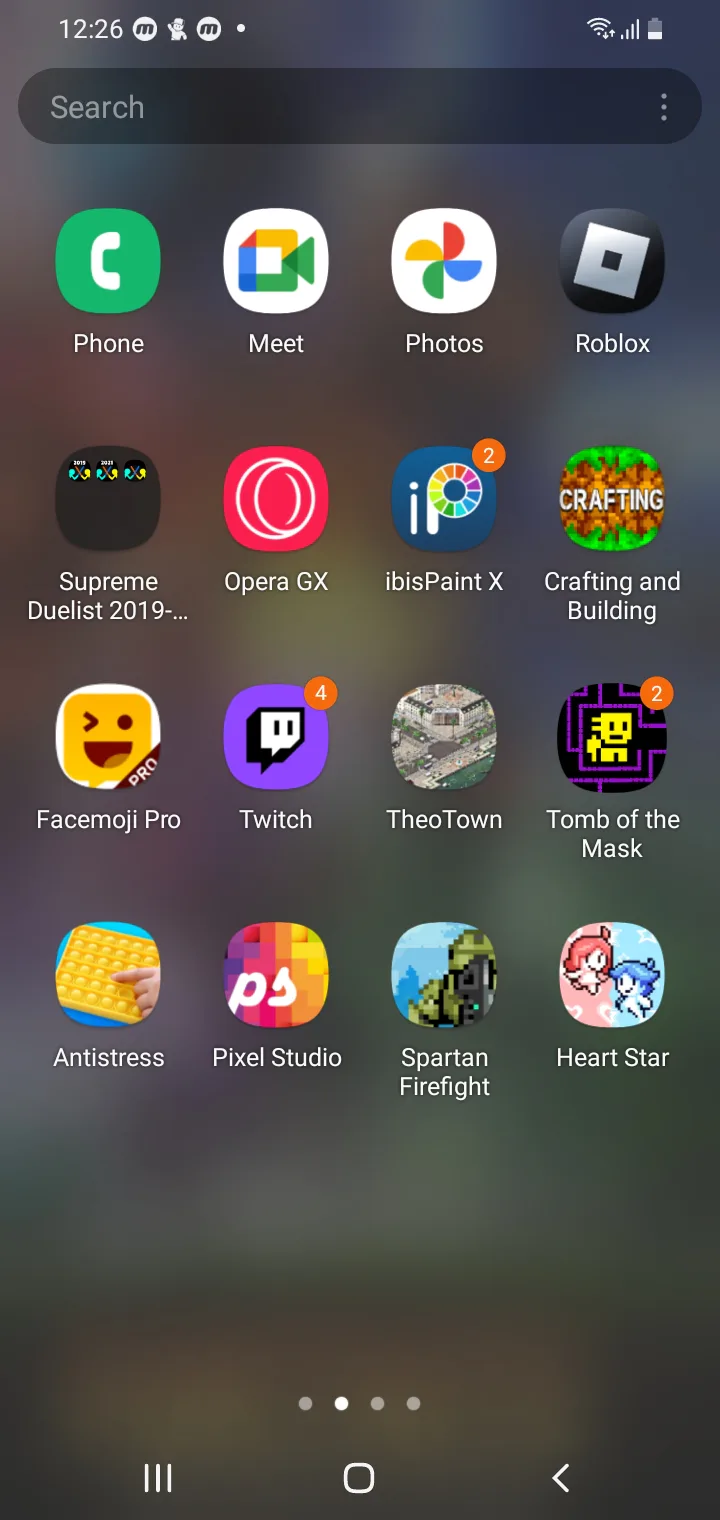Open the three-dot overflow menu
The image size is (720, 1520).
click(x=664, y=107)
